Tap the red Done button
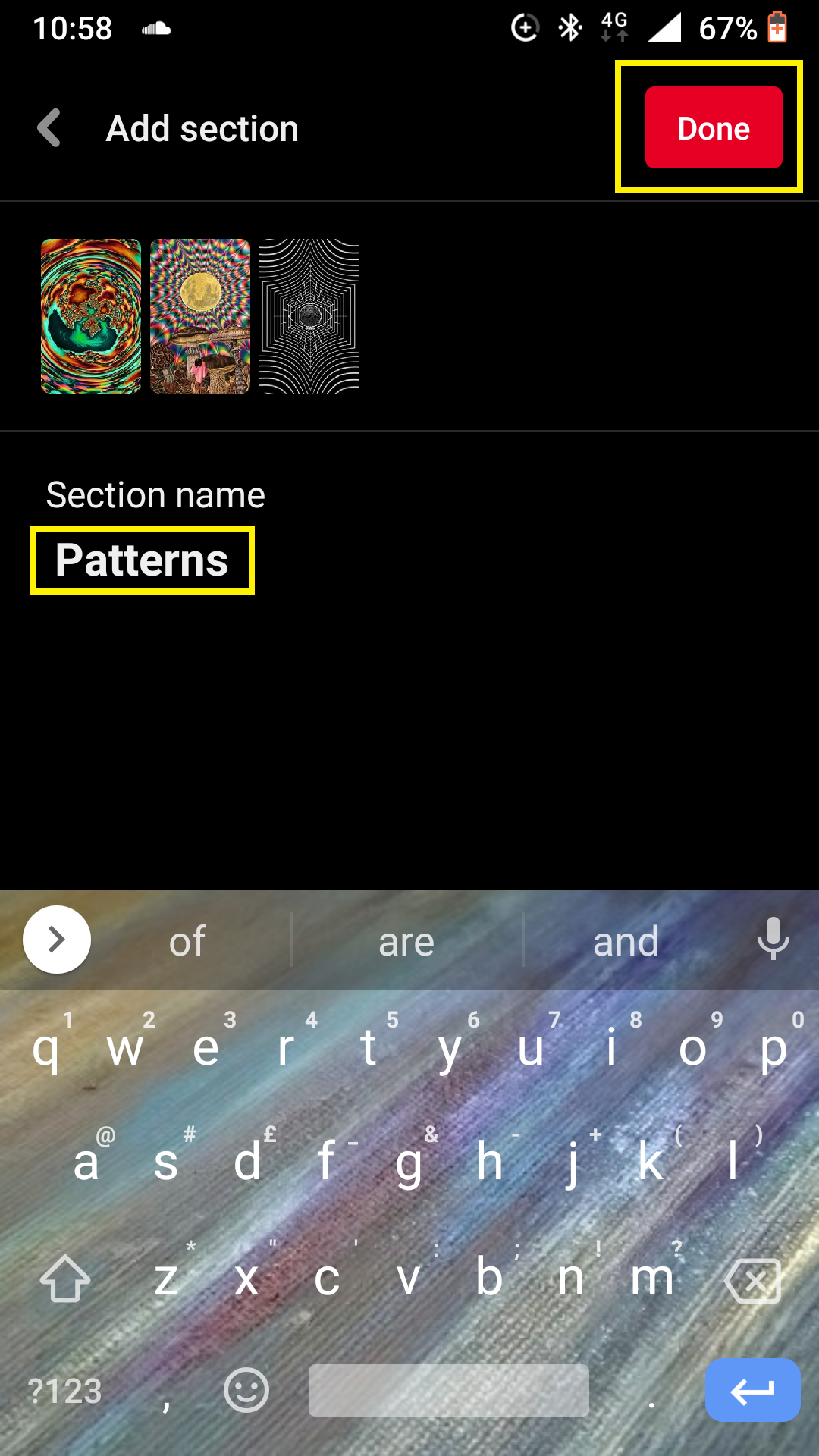Image resolution: width=819 pixels, height=1456 pixels. (714, 127)
